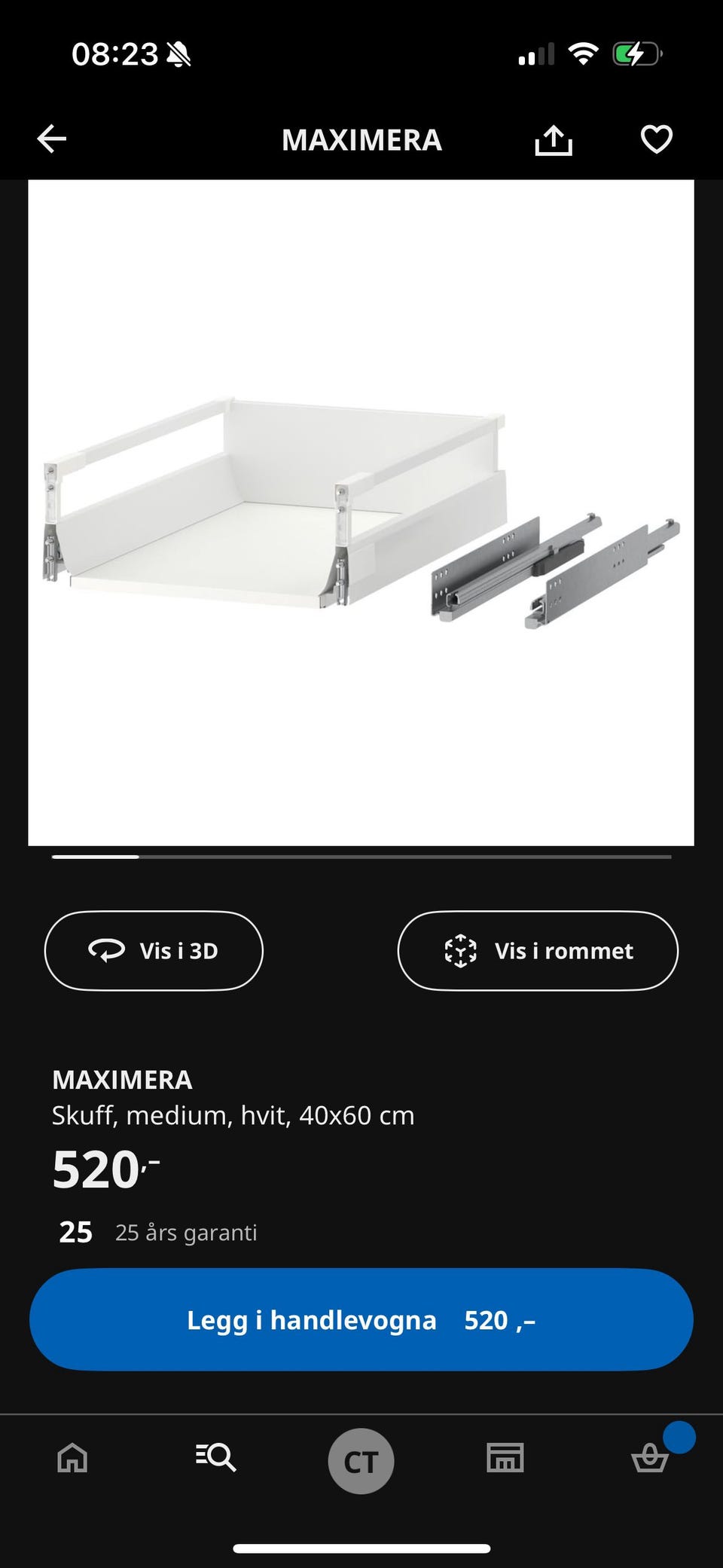This screenshot has width=723, height=1568.
Task: Go back using the arrow icon
Action: pyautogui.click(x=52, y=139)
